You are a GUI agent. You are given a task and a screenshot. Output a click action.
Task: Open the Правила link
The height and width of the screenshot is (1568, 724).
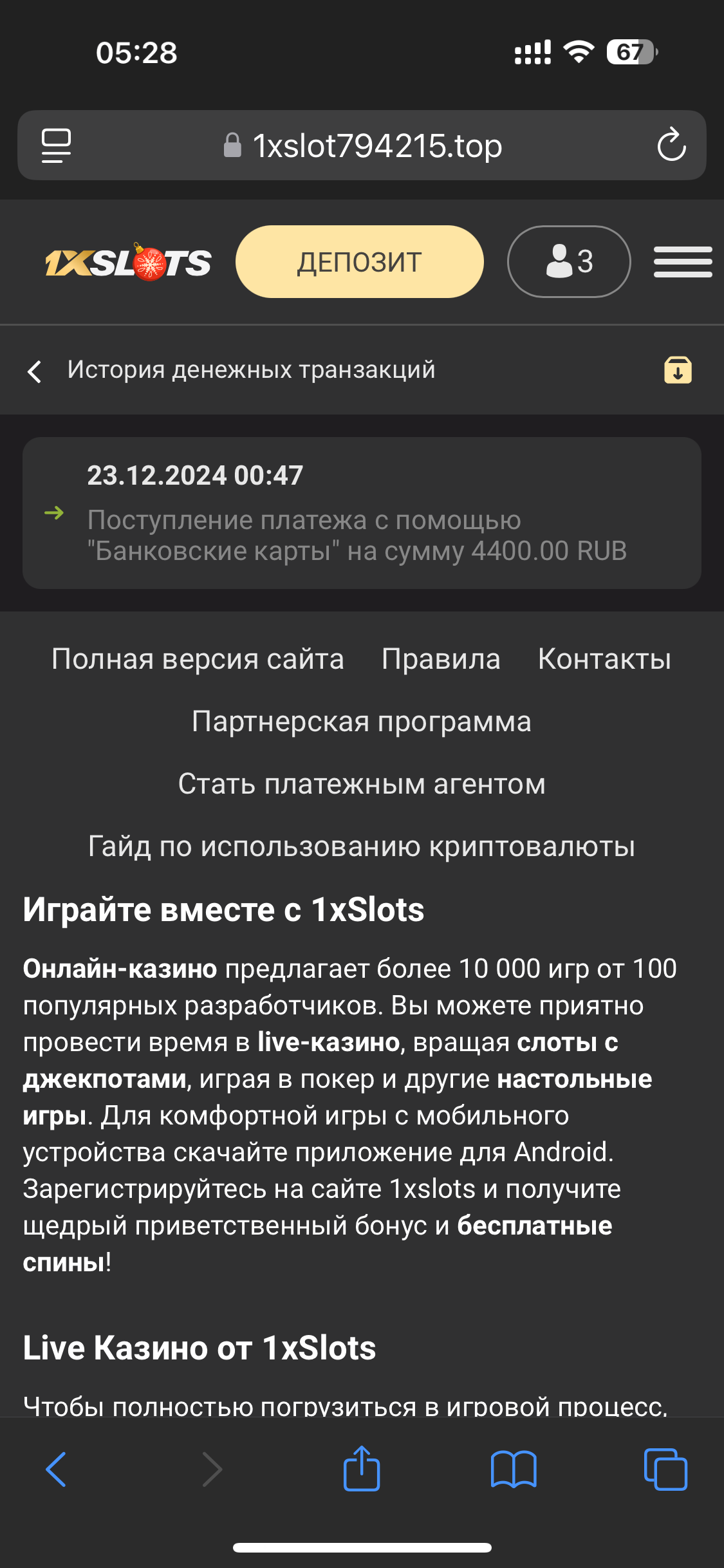click(x=441, y=659)
